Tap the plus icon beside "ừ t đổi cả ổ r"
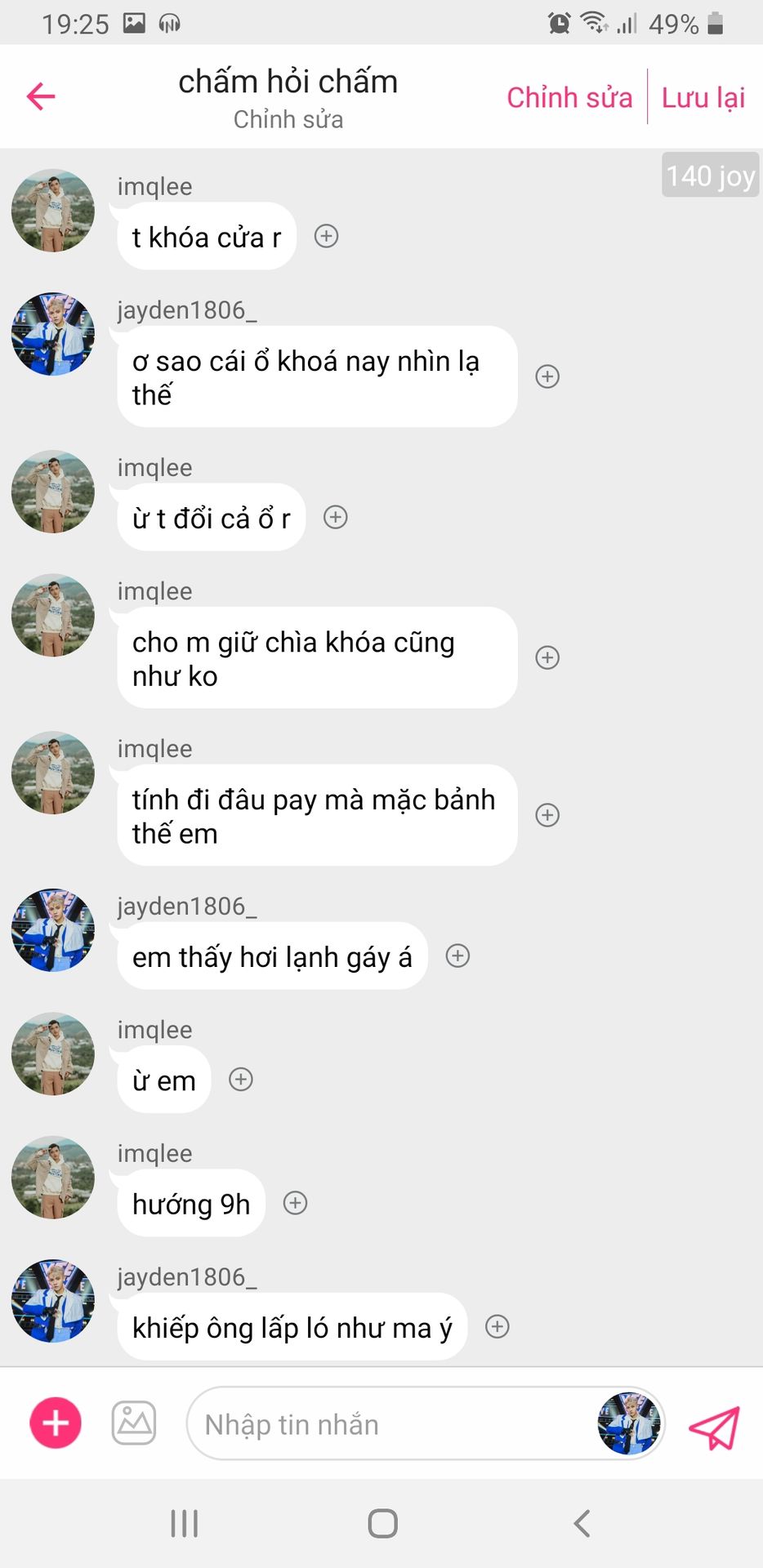The height and width of the screenshot is (1568, 763). 336,517
